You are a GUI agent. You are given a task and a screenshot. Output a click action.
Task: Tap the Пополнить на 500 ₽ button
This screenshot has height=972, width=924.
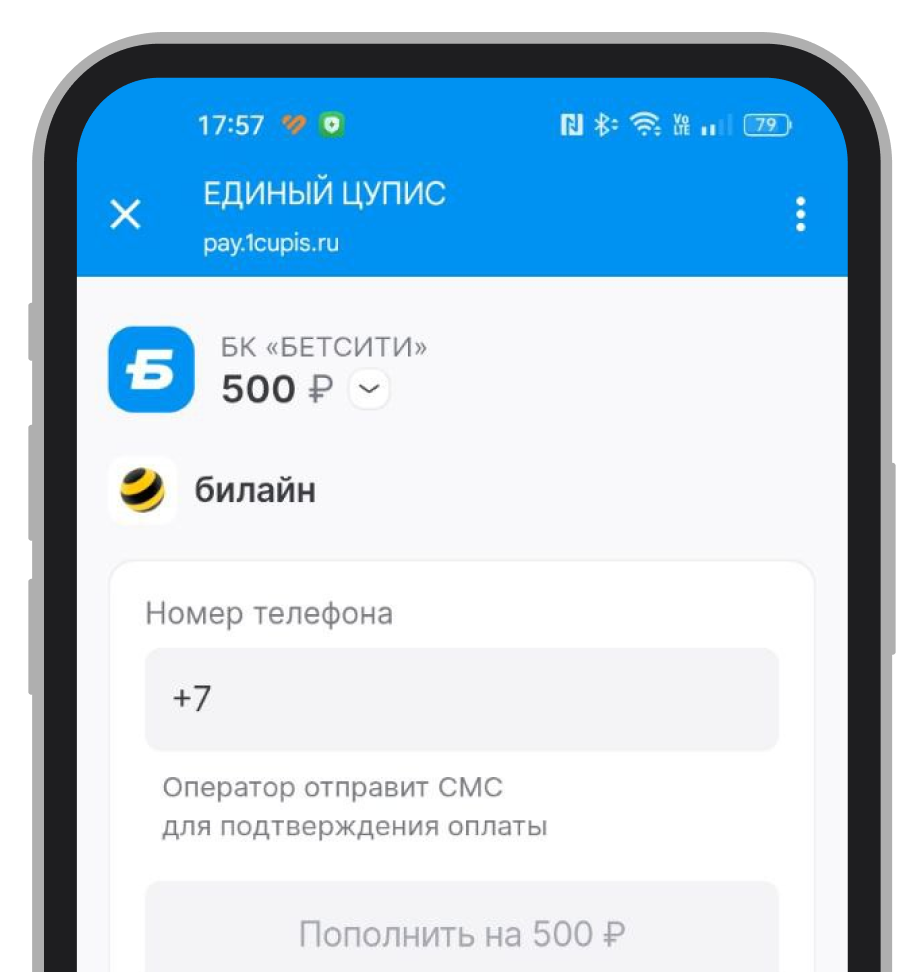click(x=461, y=934)
